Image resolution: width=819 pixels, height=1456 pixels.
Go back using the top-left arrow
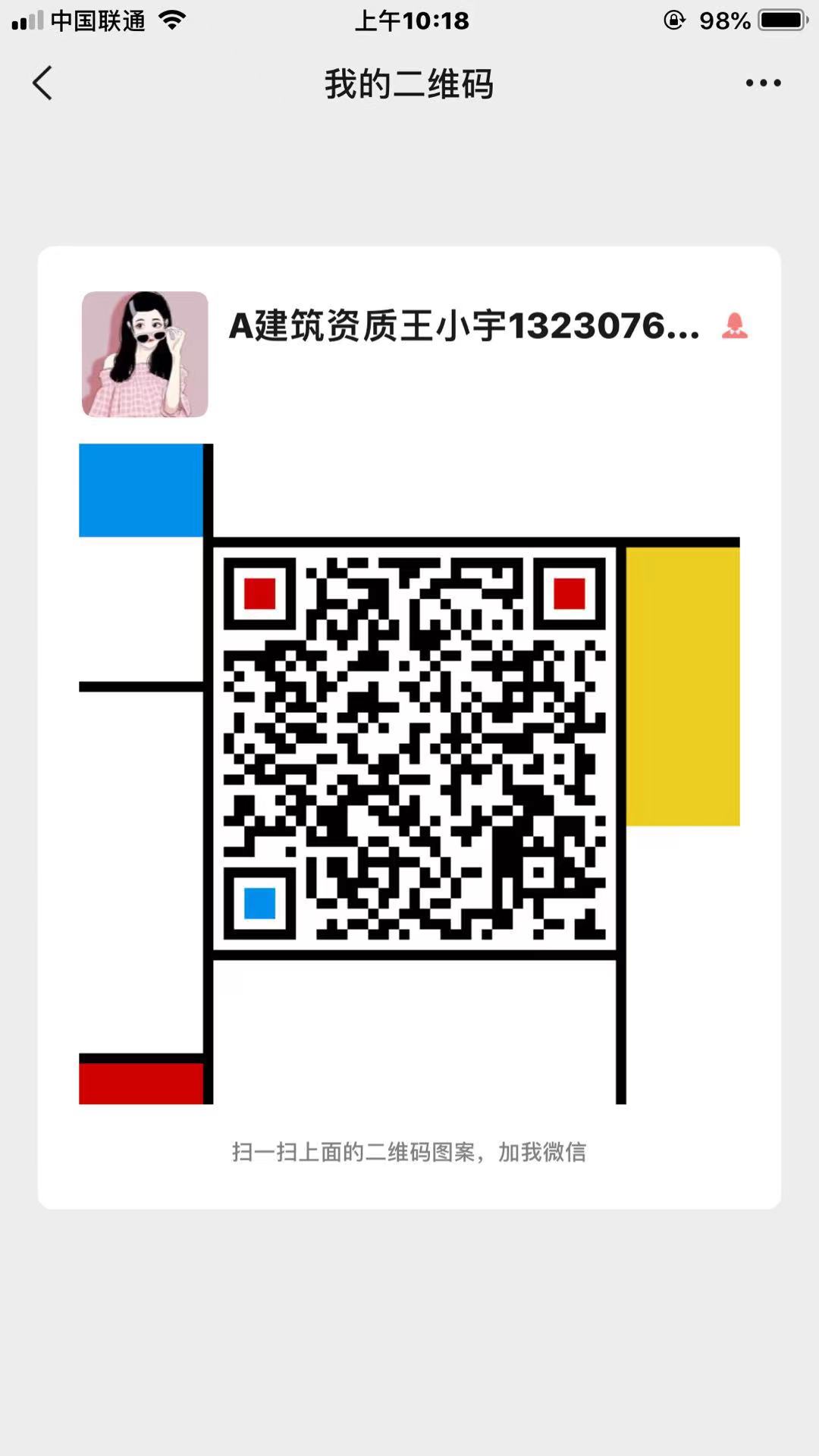coord(42,83)
